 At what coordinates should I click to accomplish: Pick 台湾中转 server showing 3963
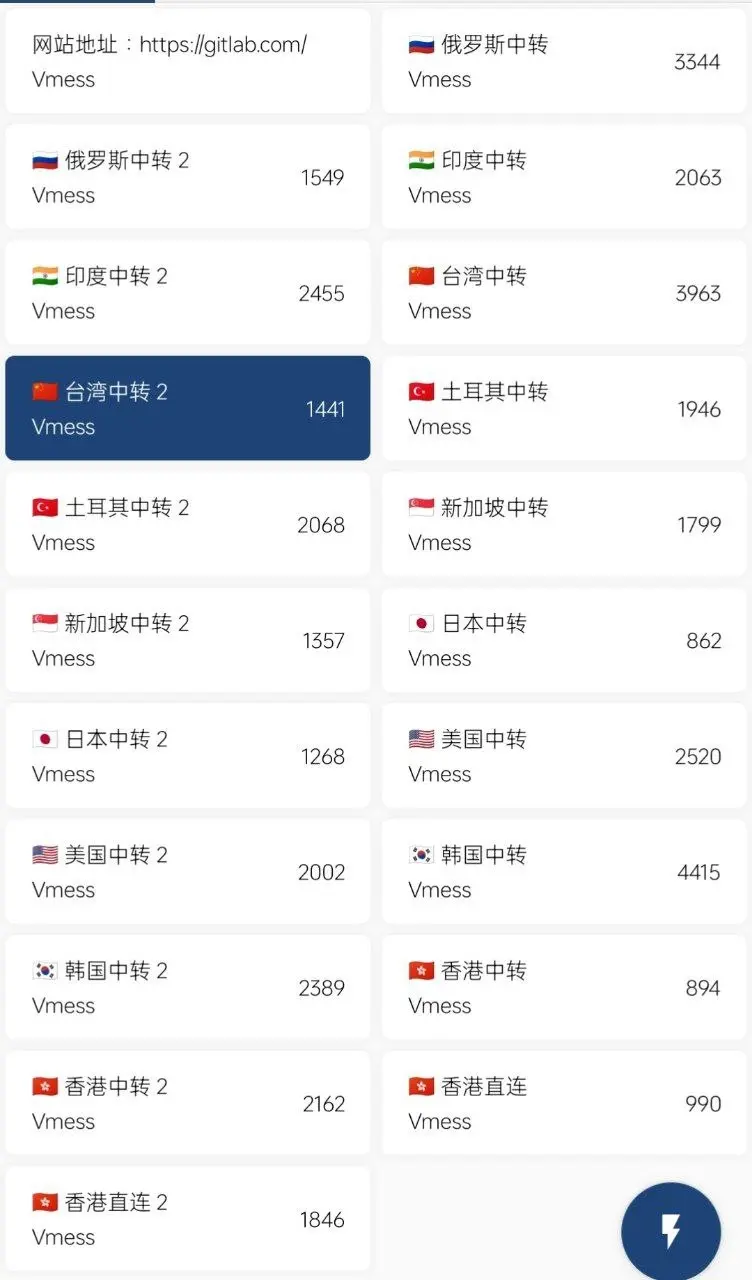(564, 293)
